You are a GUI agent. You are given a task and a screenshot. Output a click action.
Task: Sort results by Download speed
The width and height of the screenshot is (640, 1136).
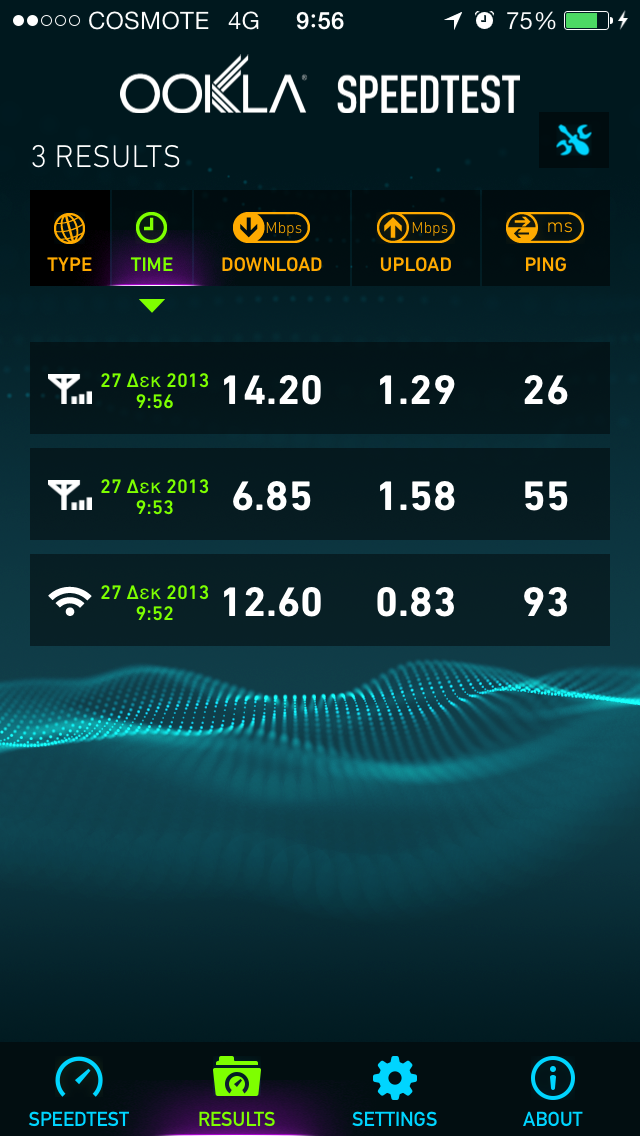pos(272,238)
